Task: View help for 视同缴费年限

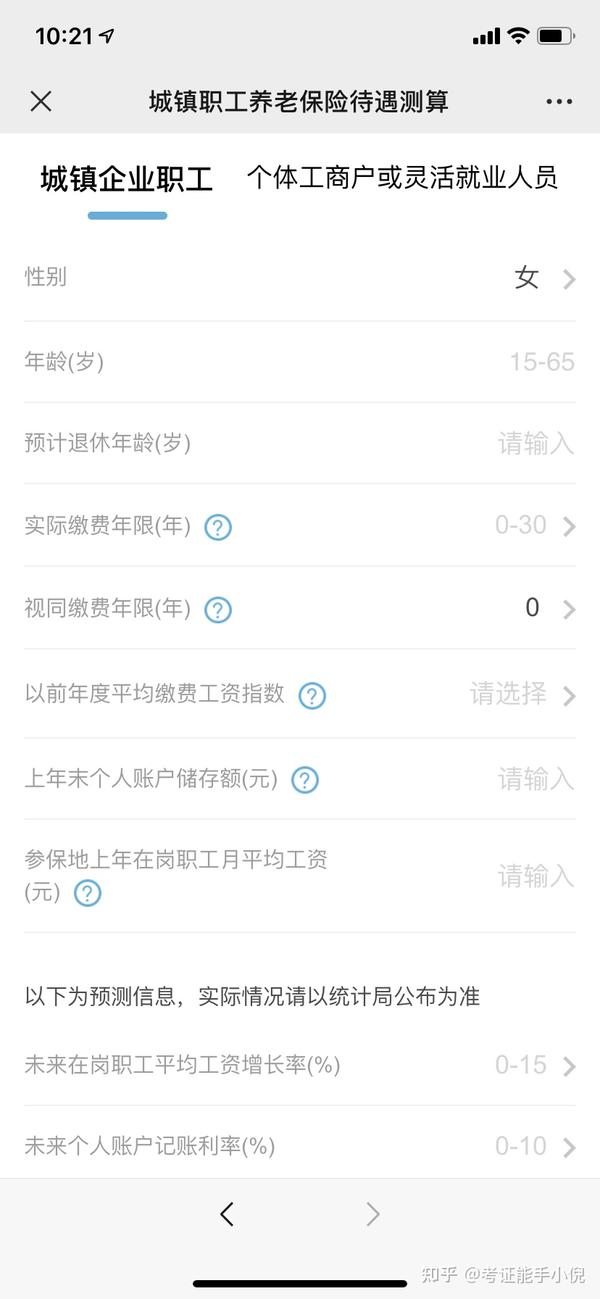Action: coord(218,609)
